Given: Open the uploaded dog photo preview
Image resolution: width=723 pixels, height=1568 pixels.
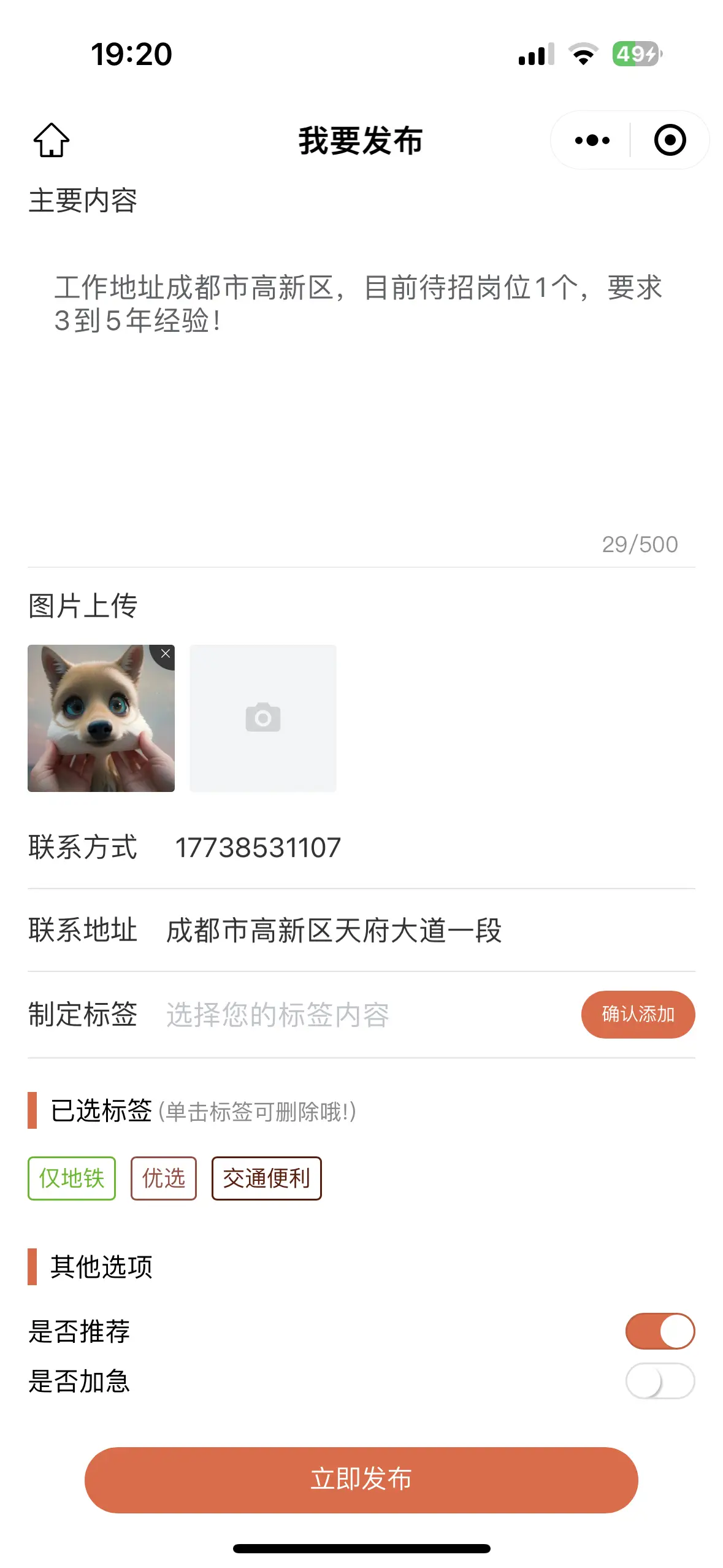Looking at the screenshot, I should (101, 718).
